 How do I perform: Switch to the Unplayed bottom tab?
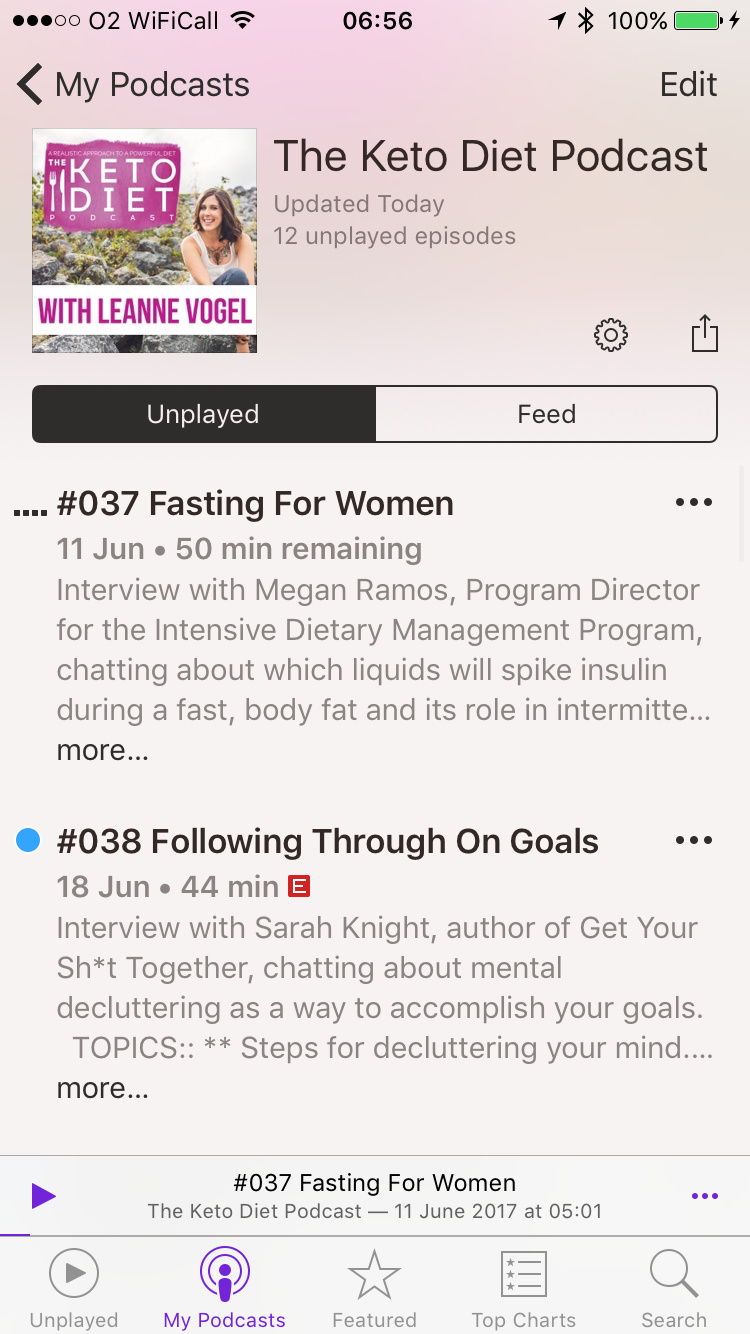tap(74, 1289)
